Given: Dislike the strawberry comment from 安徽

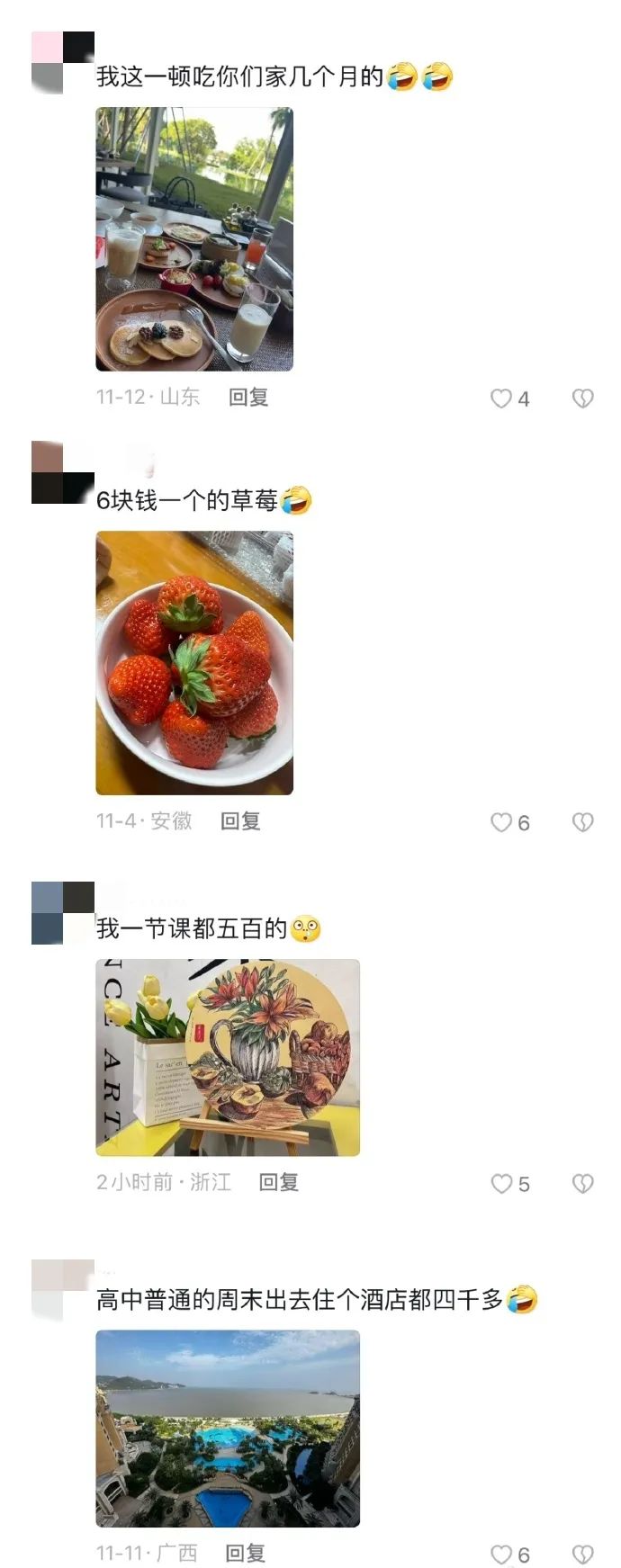Looking at the screenshot, I should tap(583, 822).
